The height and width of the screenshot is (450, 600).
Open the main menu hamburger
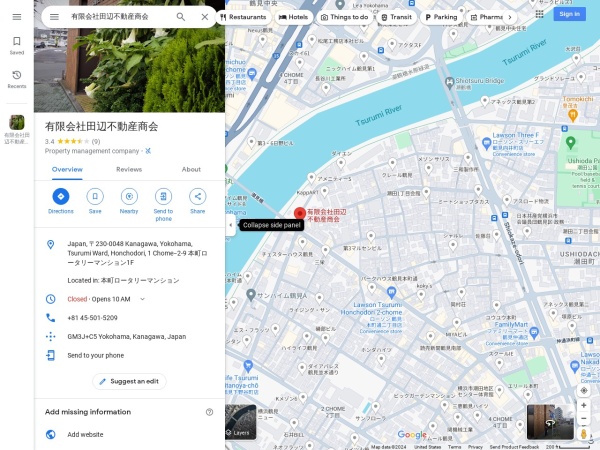pyautogui.click(x=16, y=17)
